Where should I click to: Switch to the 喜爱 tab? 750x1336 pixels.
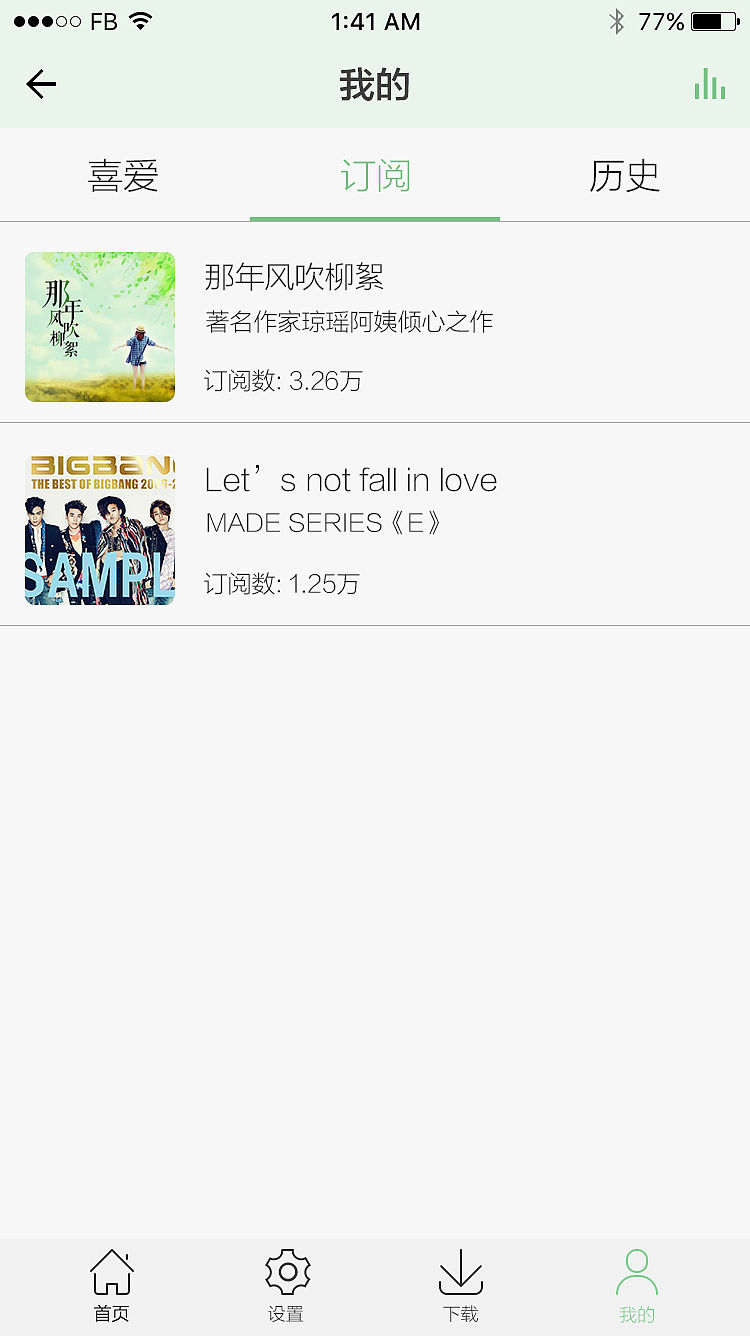tap(123, 174)
